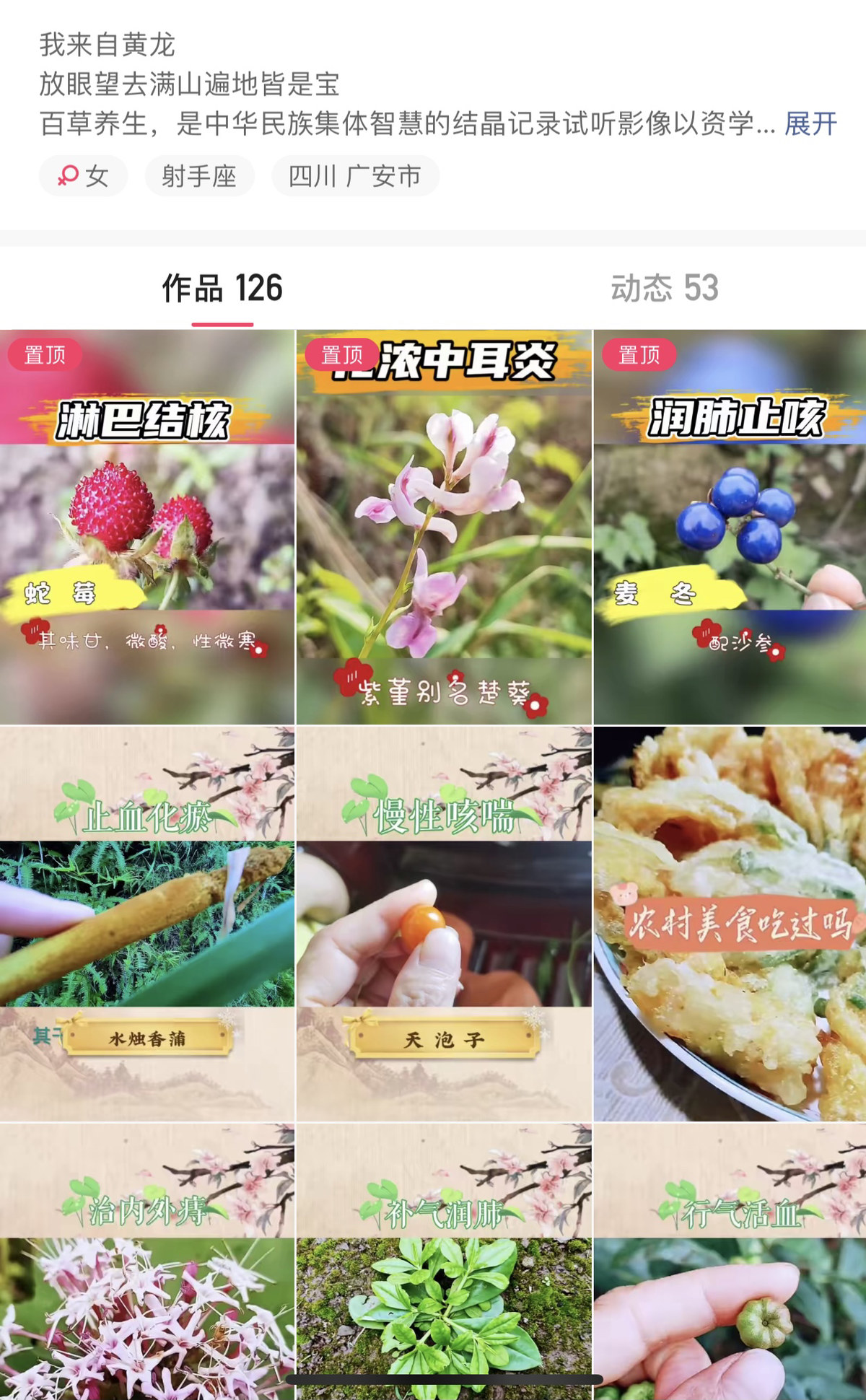Open the pinned 淋巴结核 蛇莓 video
The image size is (866, 1400).
pyautogui.click(x=147, y=527)
